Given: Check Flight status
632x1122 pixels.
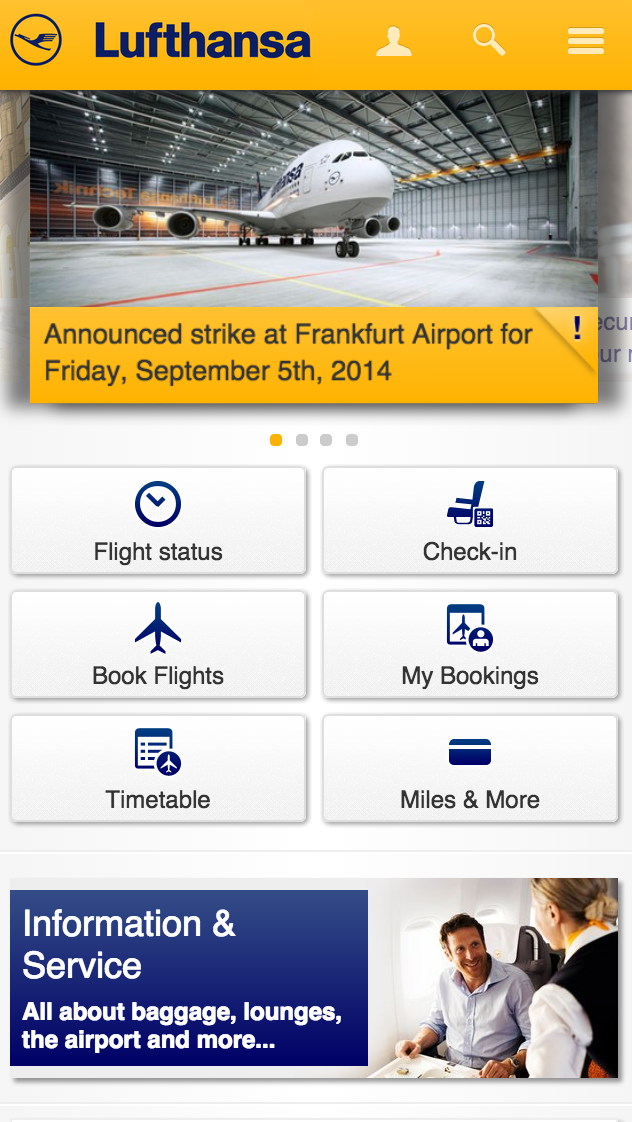Looking at the screenshot, I should click(x=158, y=521).
